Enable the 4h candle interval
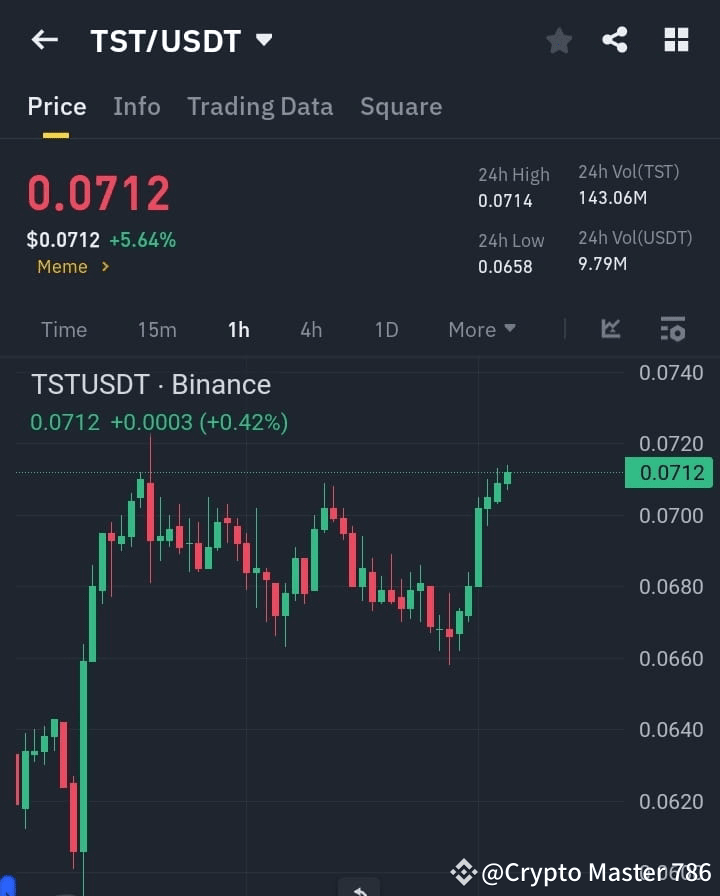Screen dimensions: 720x896 pyautogui.click(x=311, y=329)
